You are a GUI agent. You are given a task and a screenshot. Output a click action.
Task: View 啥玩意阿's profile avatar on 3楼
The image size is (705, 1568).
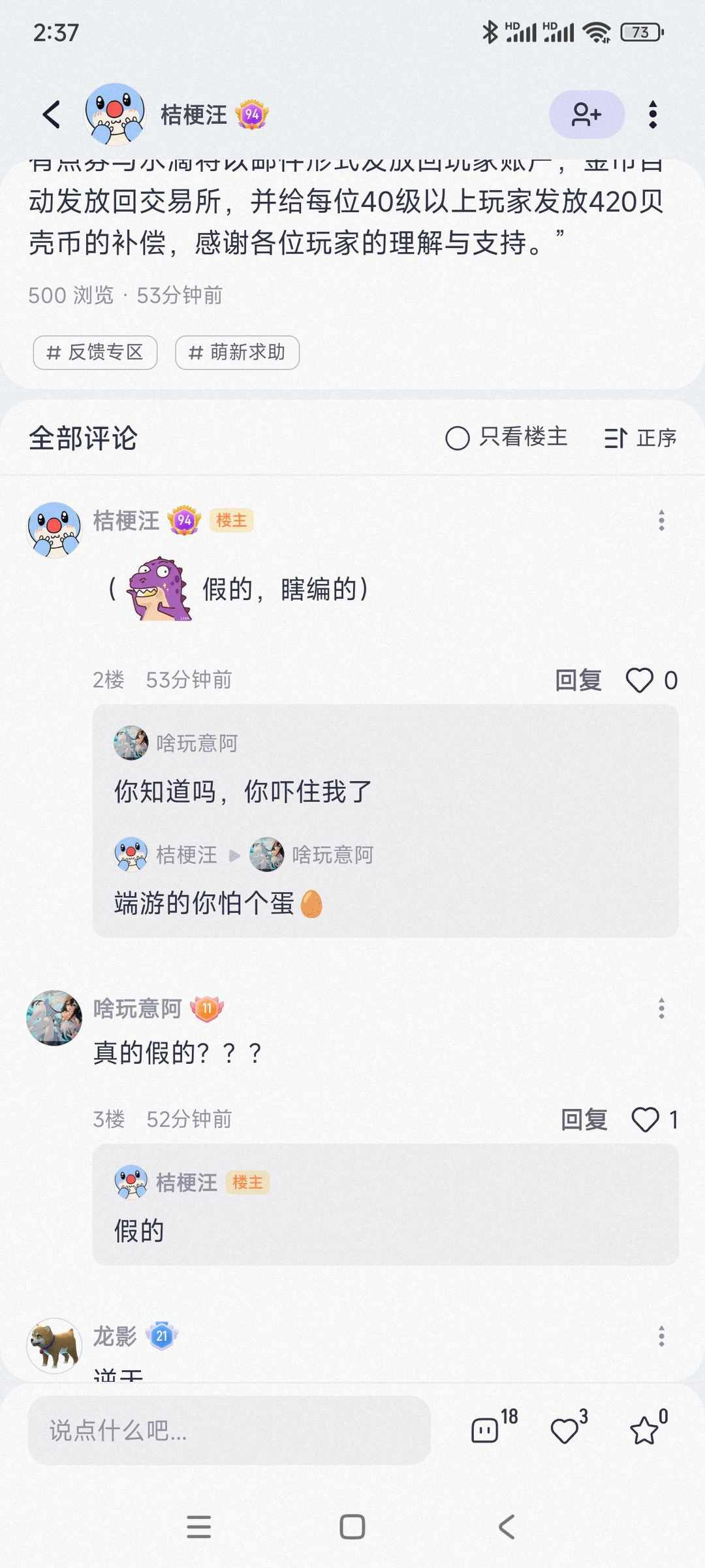pyautogui.click(x=54, y=1017)
